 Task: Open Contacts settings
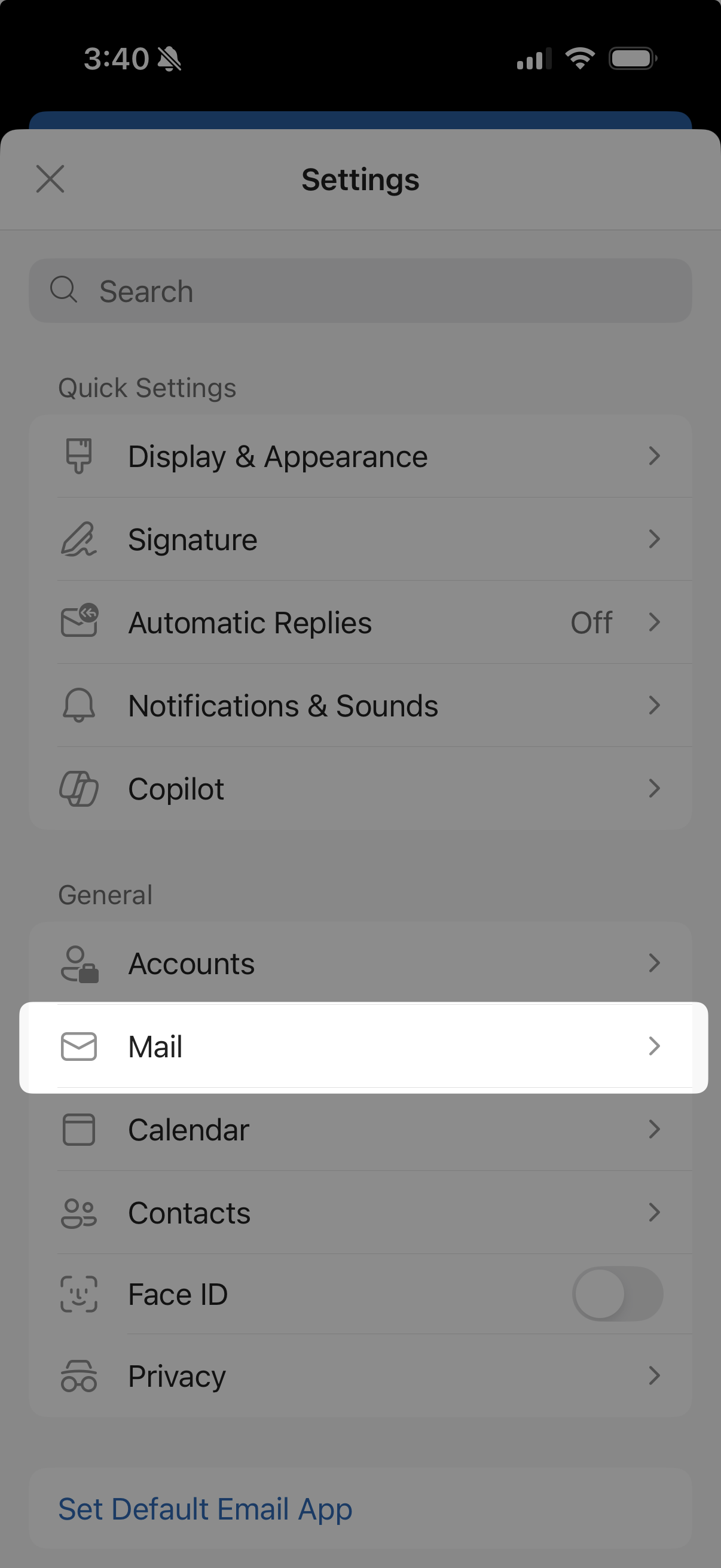click(x=360, y=1213)
